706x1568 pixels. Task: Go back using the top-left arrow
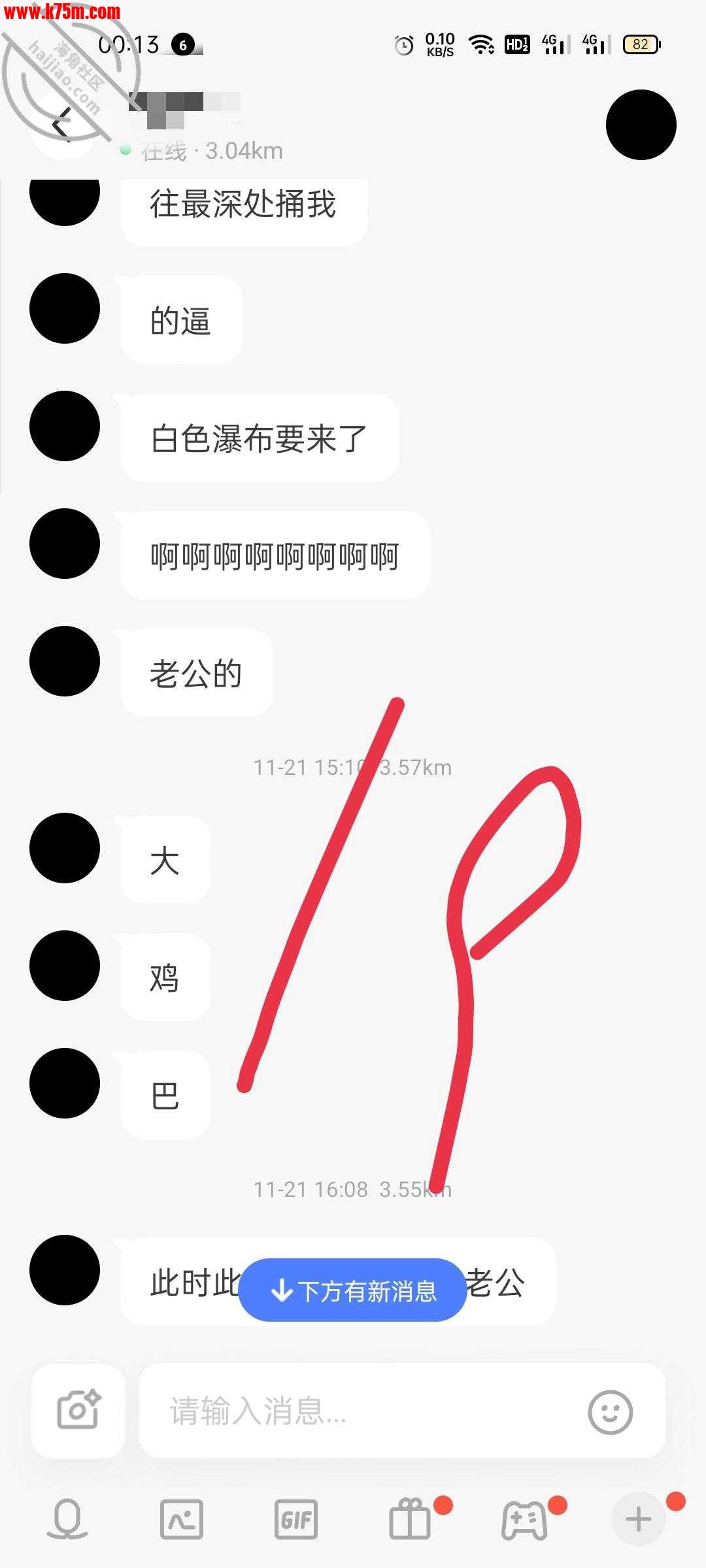[x=62, y=124]
